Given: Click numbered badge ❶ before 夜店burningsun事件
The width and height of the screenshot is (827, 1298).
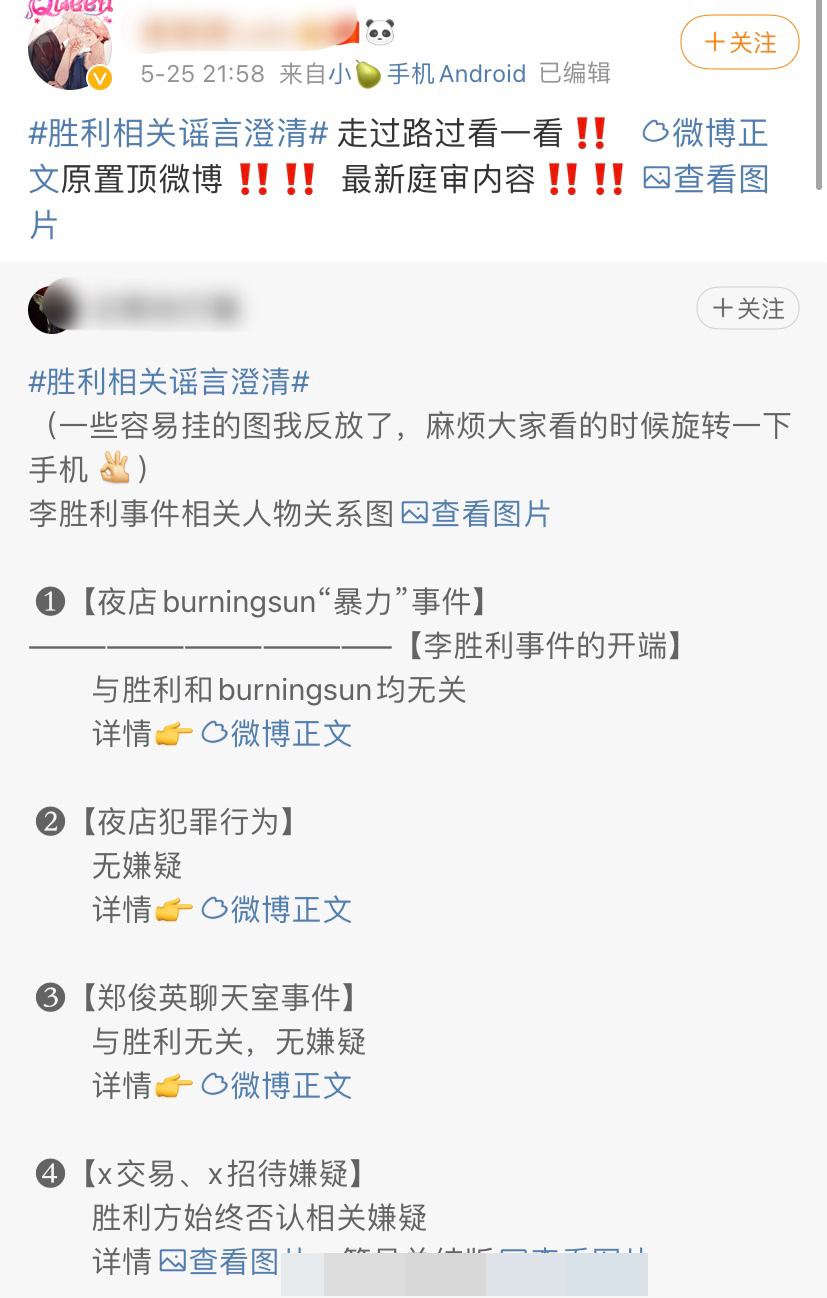Looking at the screenshot, I should click(x=48, y=600).
